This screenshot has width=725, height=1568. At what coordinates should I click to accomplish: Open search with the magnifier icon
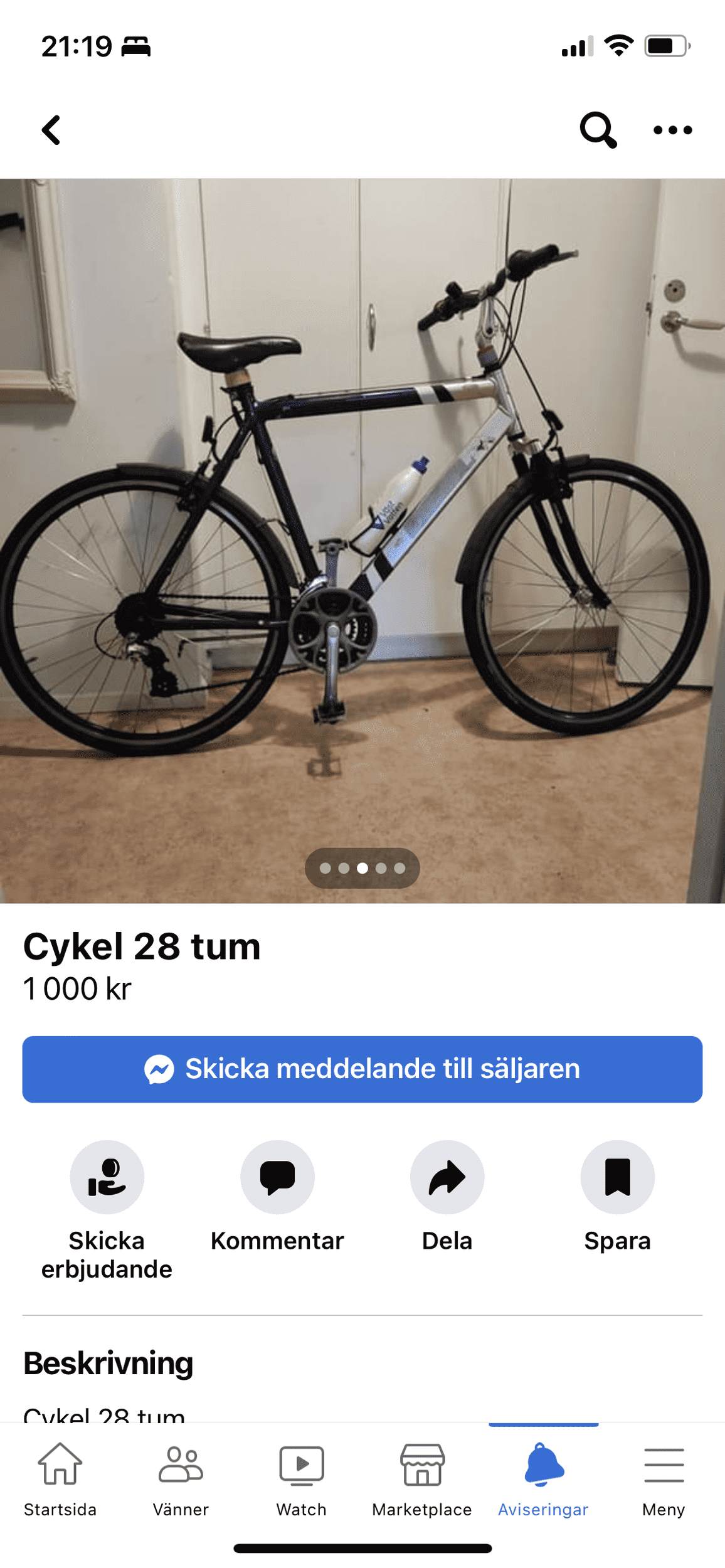598,130
